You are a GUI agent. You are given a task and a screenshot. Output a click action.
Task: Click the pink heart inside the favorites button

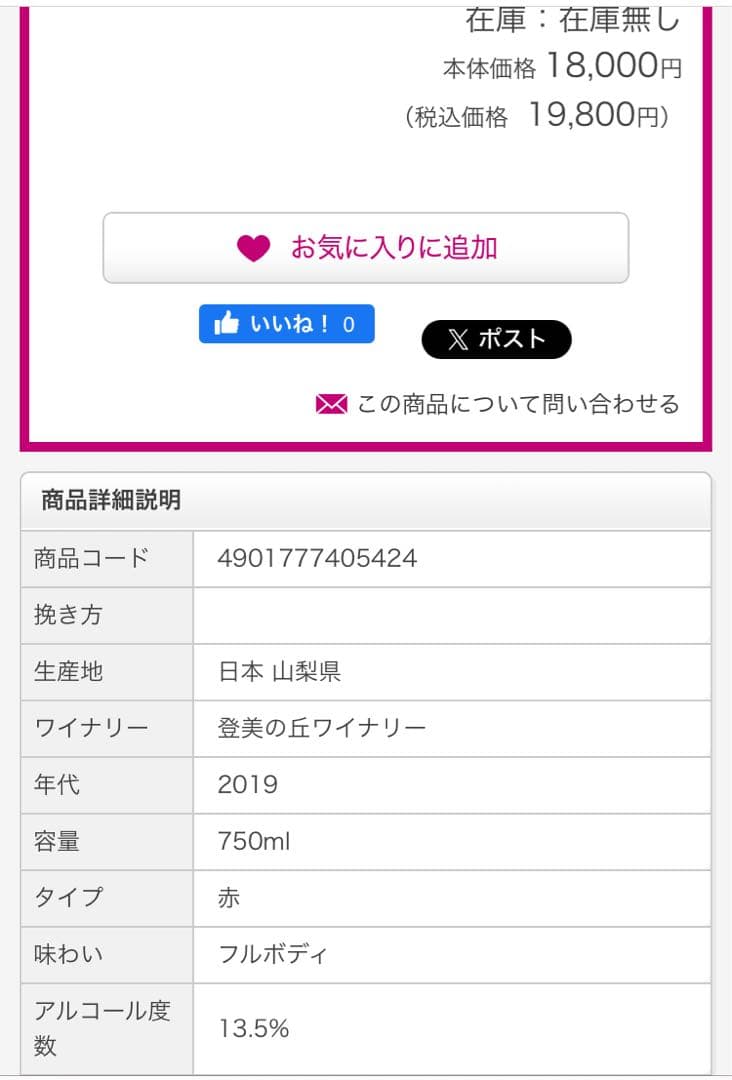point(253,247)
